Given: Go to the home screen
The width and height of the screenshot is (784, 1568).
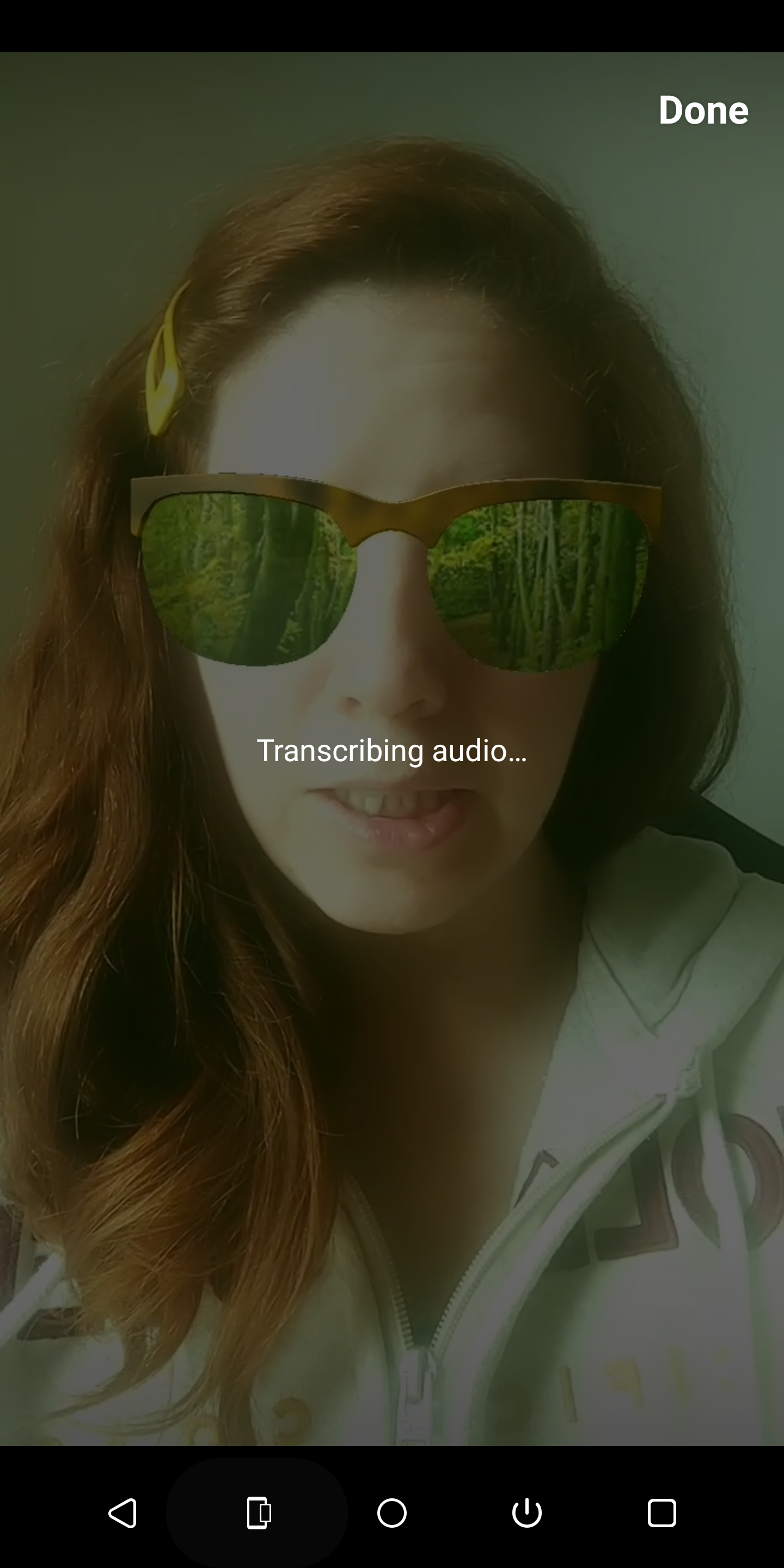Looking at the screenshot, I should [392, 1513].
